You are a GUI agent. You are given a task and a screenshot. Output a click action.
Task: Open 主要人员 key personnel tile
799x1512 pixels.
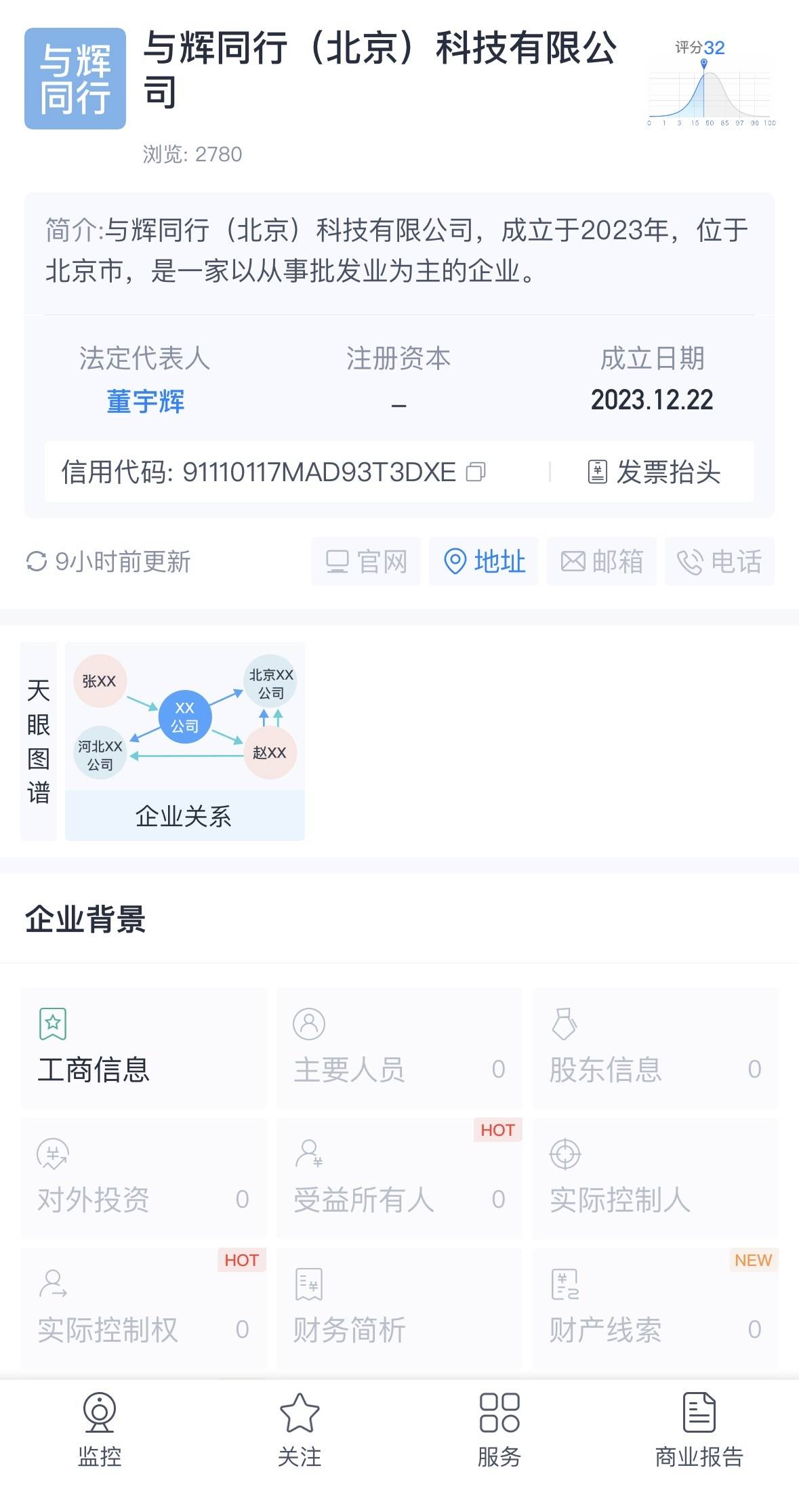coord(399,1048)
